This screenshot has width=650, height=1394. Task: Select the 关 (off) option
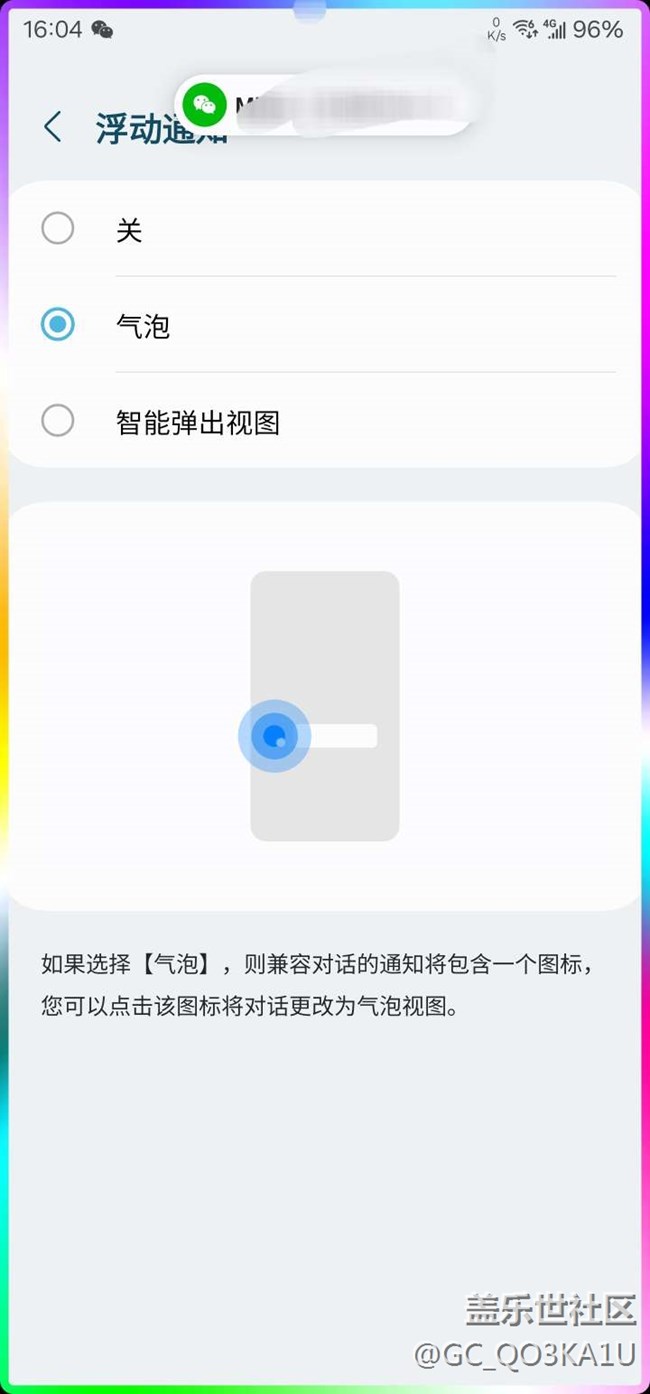tap(58, 229)
